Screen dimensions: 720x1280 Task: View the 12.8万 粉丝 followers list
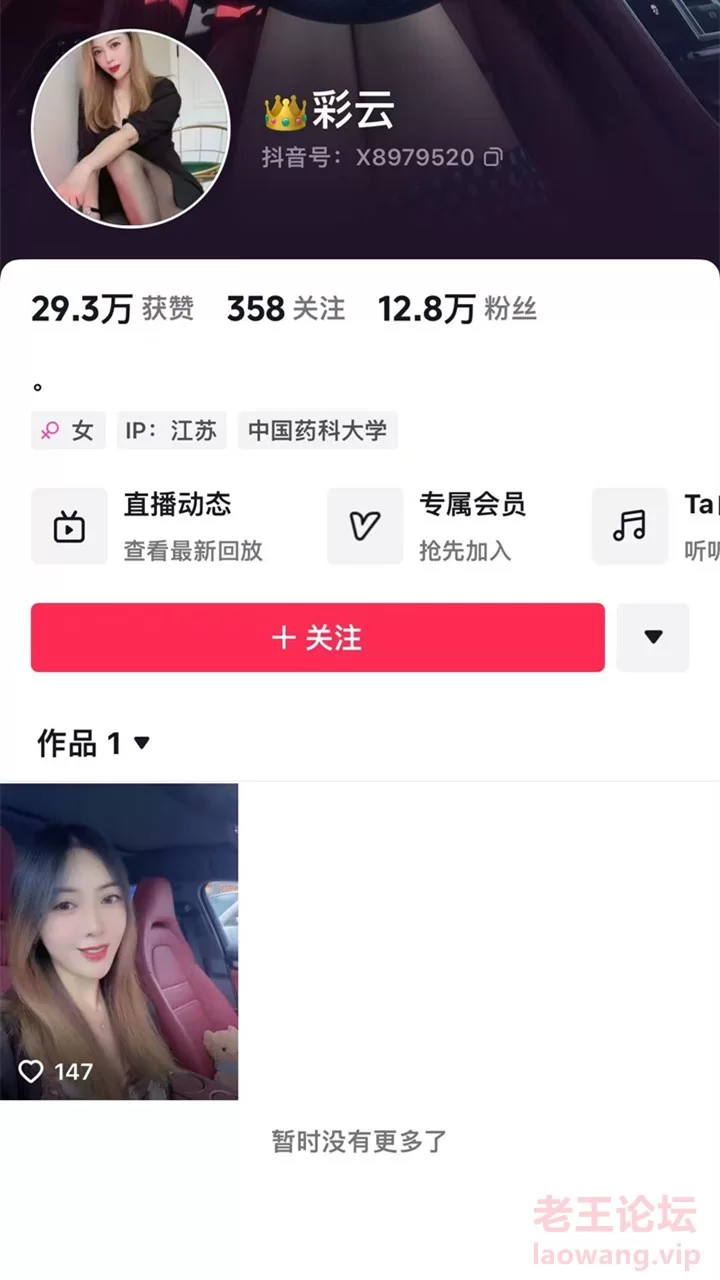tap(457, 309)
